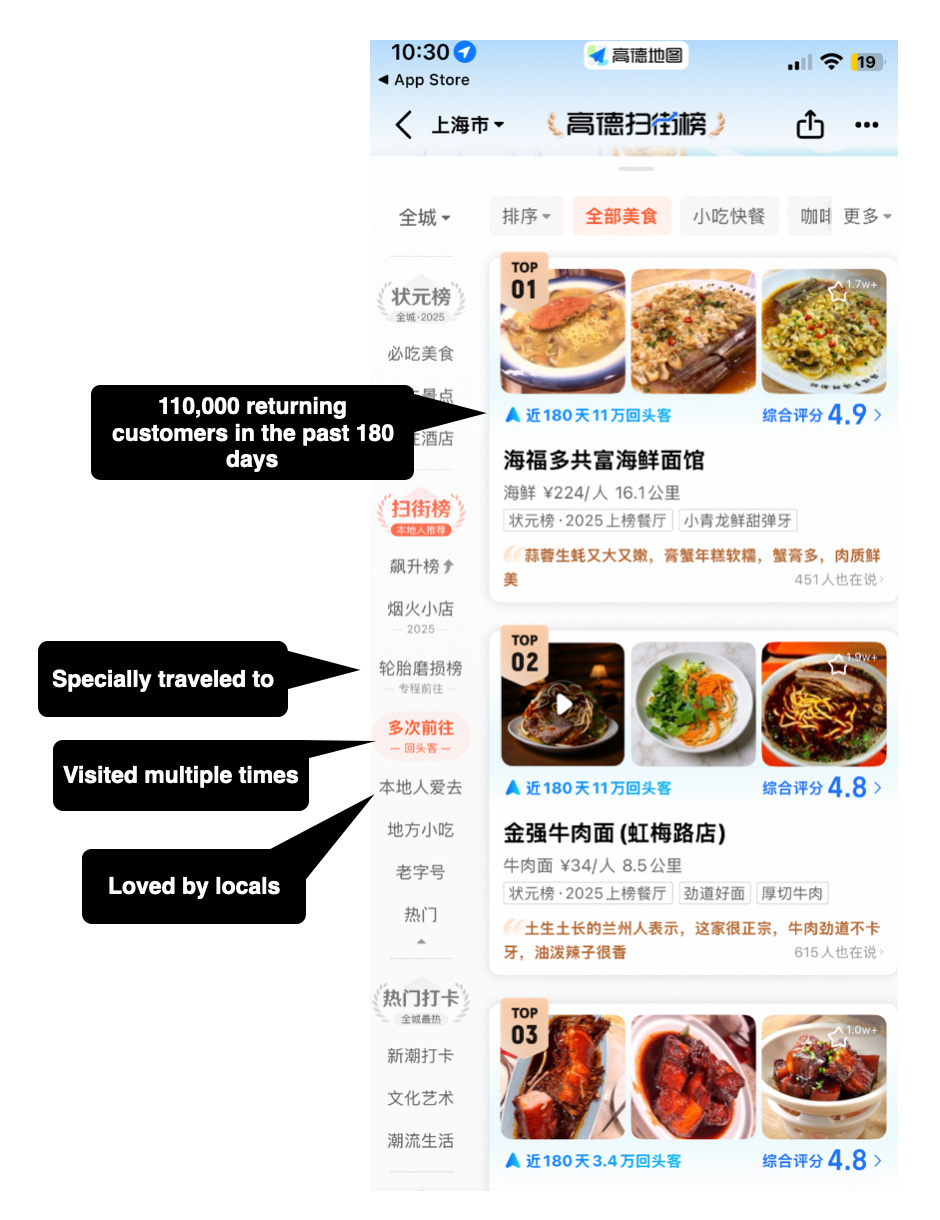Play the video on the TOP 02 card

(x=563, y=704)
